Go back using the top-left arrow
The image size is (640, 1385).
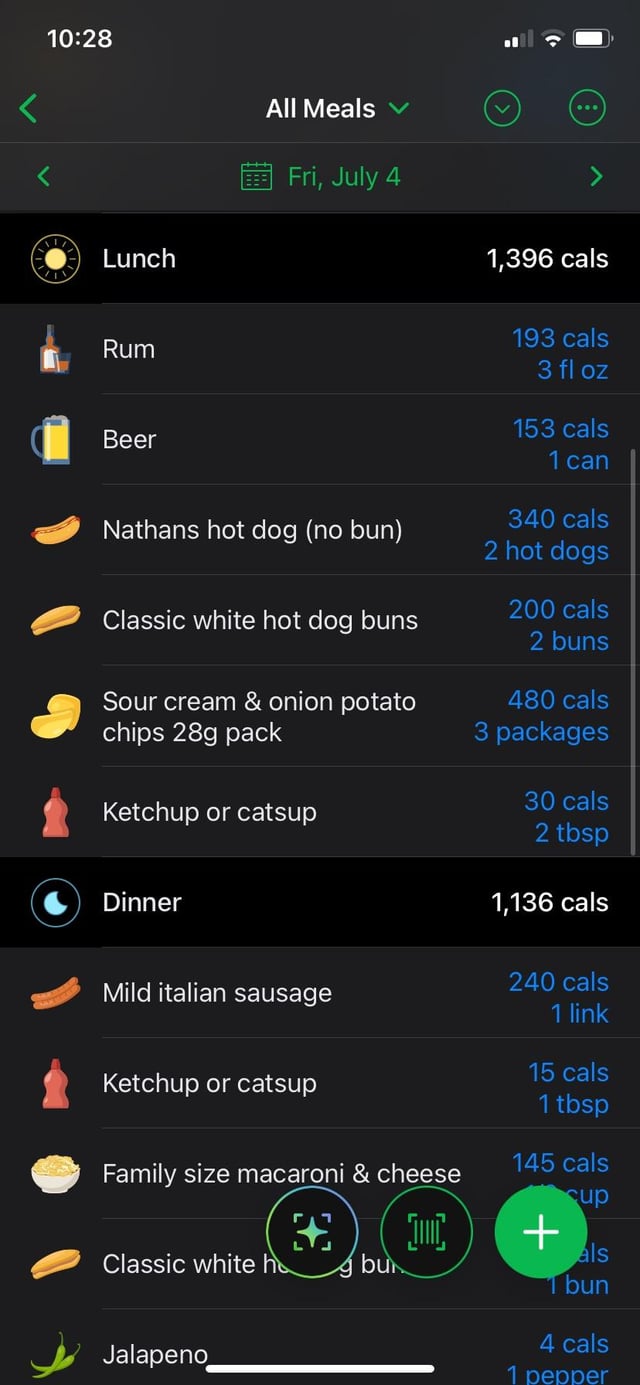click(x=29, y=108)
